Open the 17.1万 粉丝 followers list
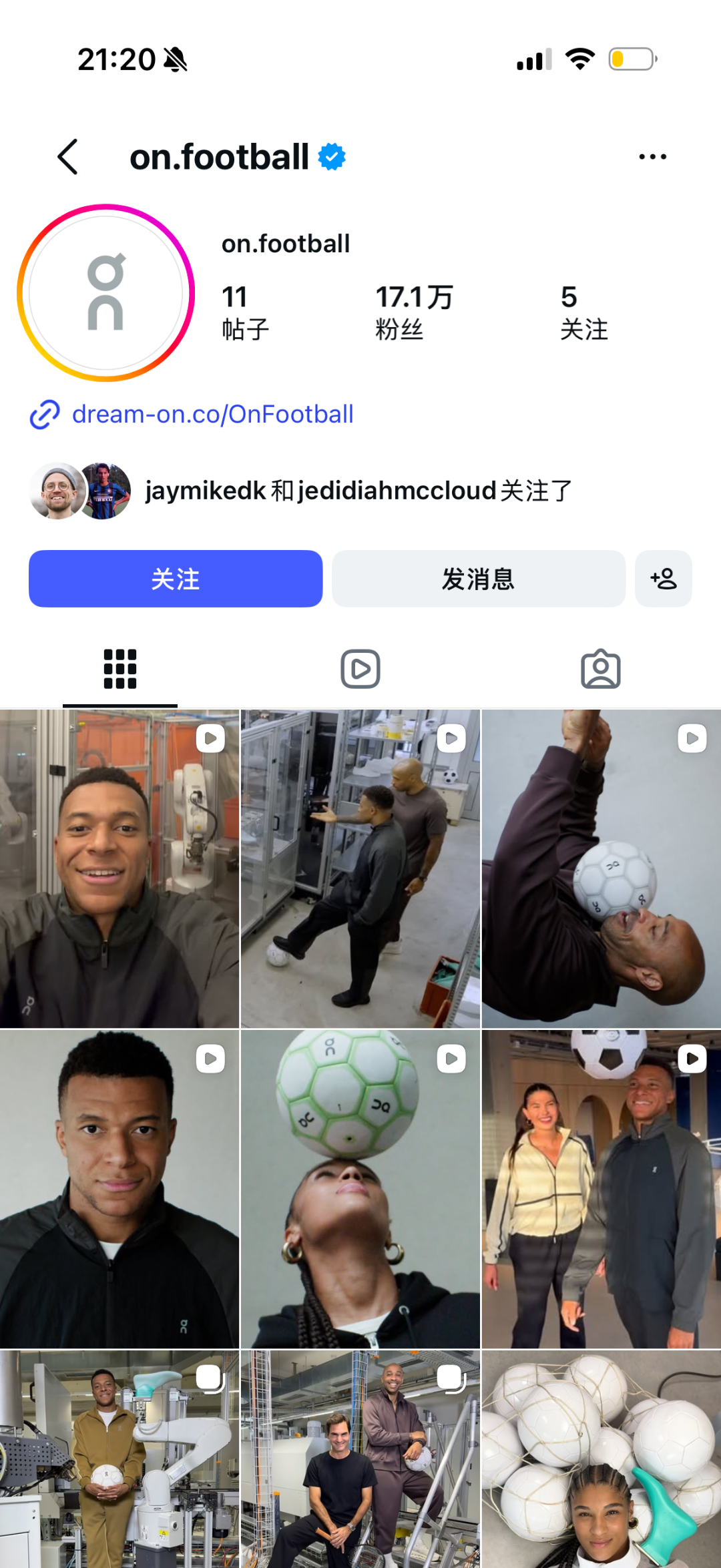The width and height of the screenshot is (721, 1568). tap(414, 312)
